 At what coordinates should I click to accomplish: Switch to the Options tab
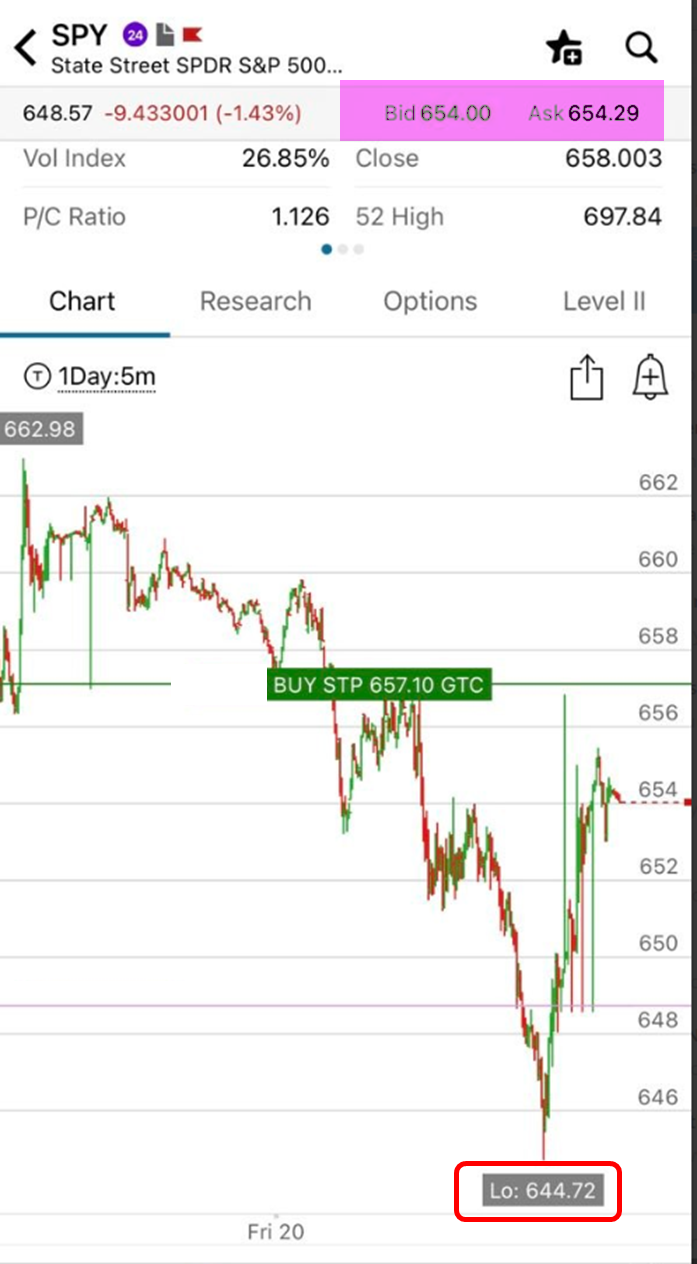coord(430,302)
